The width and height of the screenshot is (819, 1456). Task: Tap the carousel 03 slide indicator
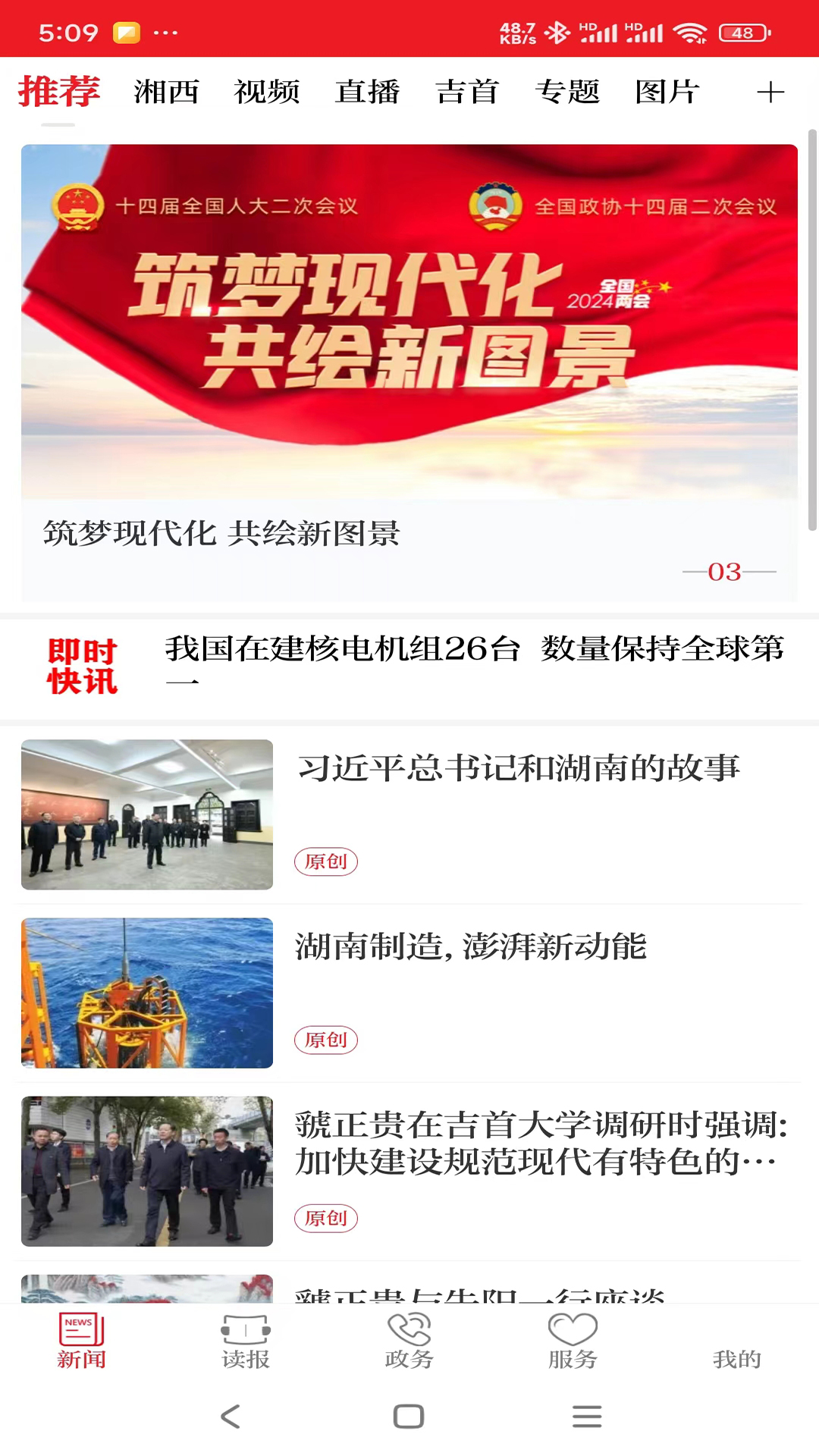tap(726, 573)
